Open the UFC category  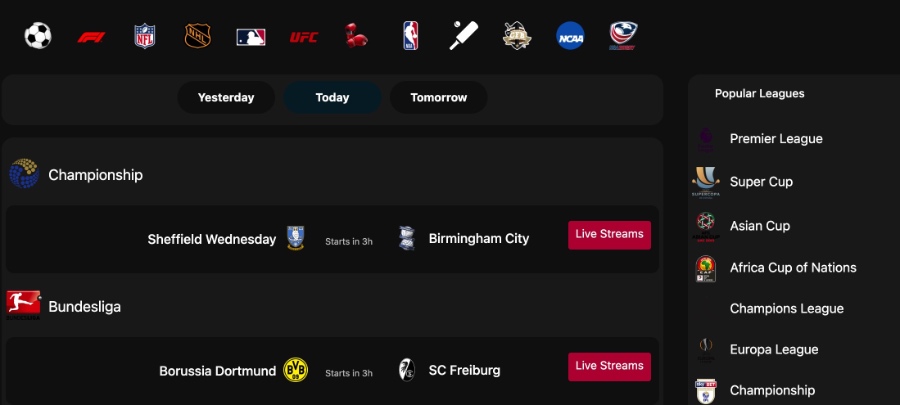tap(304, 37)
